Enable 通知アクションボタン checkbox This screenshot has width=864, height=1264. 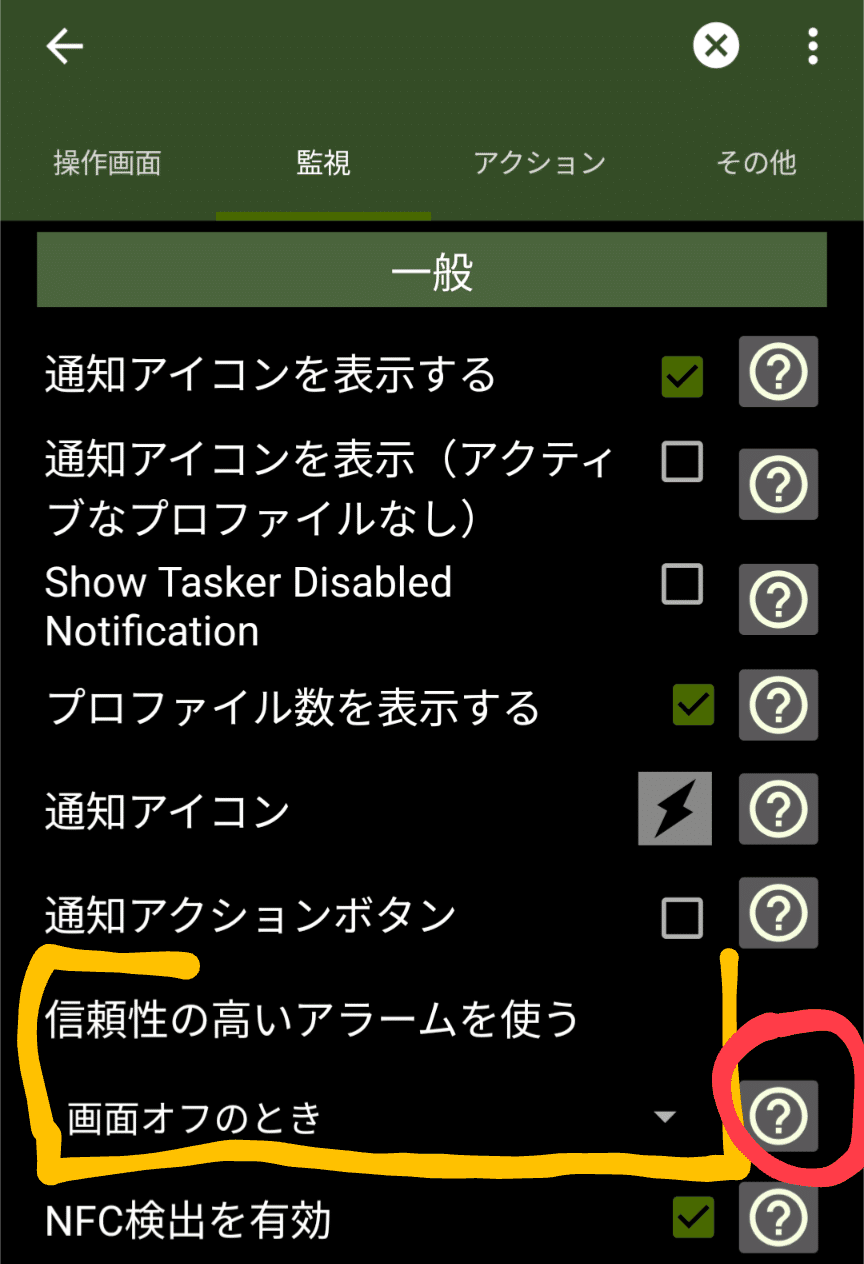point(682,916)
